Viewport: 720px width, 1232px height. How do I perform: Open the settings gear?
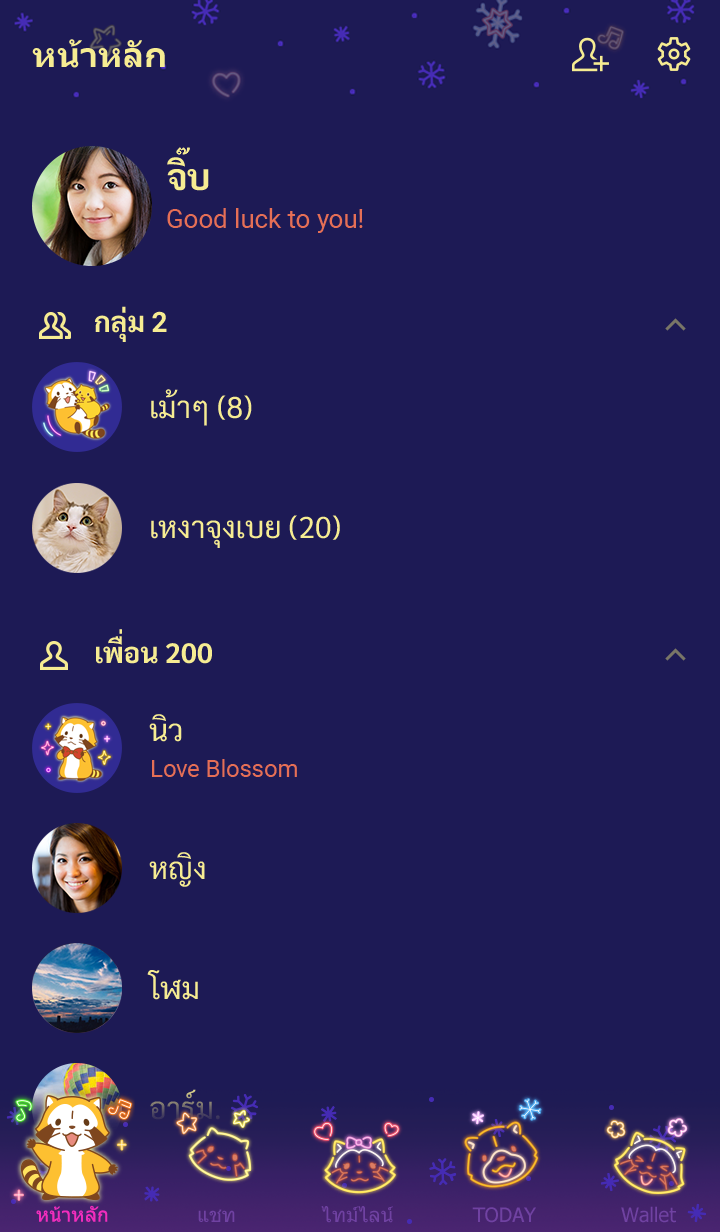point(674,55)
